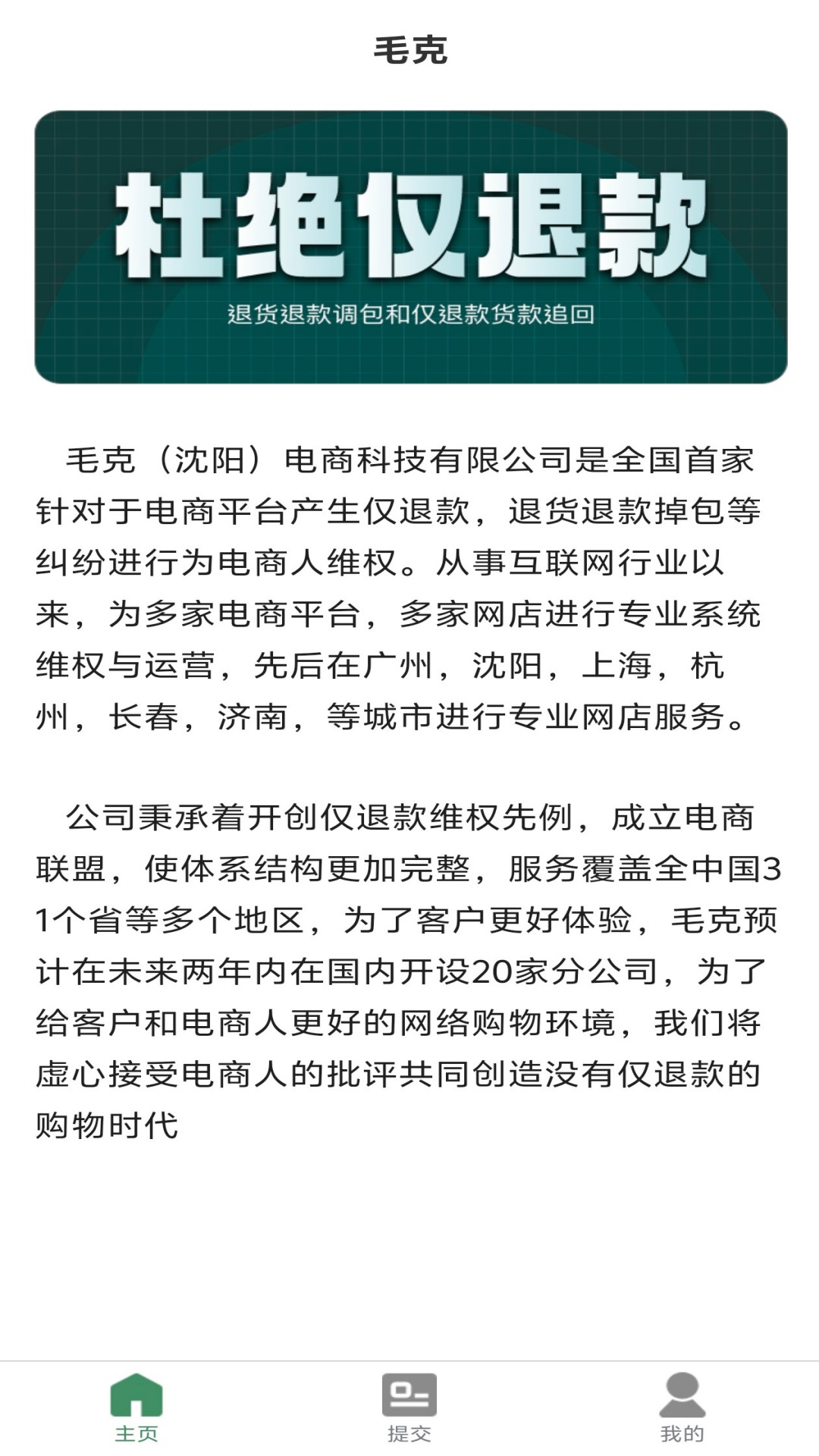
Task: Select the 主页 tab
Action: pos(136,1408)
